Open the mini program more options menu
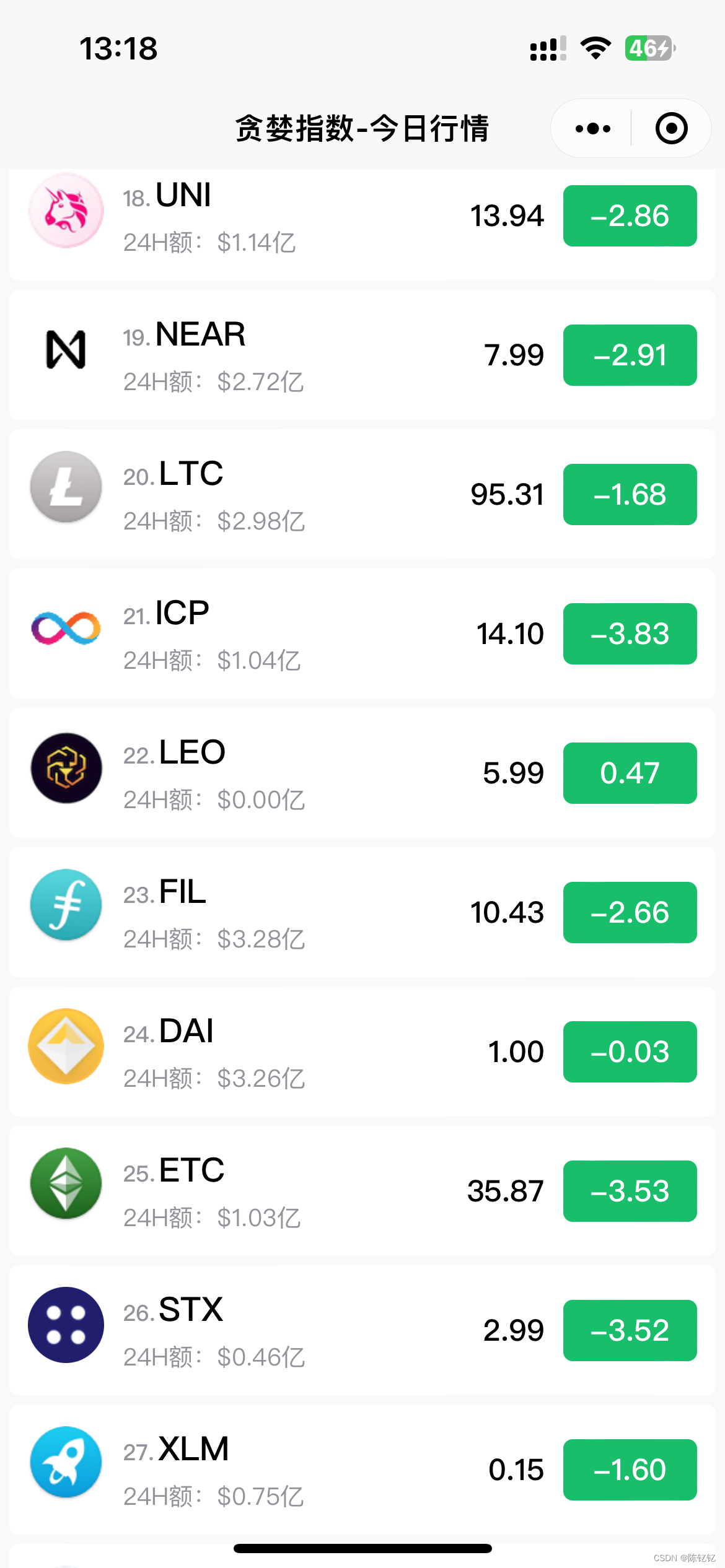Image resolution: width=725 pixels, height=1568 pixels. pos(592,129)
